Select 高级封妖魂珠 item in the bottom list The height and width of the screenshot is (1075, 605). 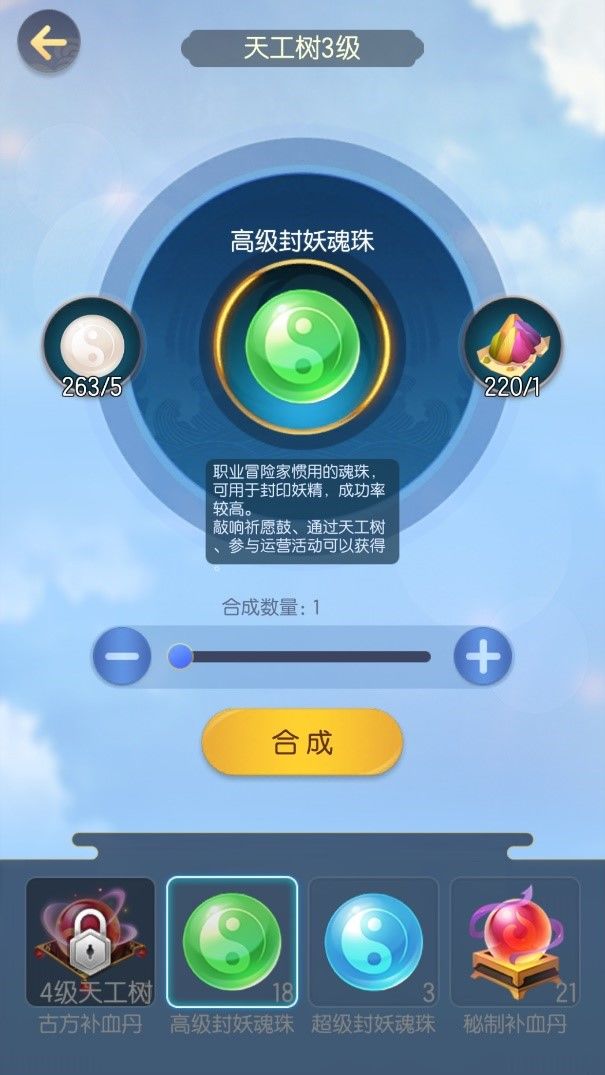pos(232,942)
